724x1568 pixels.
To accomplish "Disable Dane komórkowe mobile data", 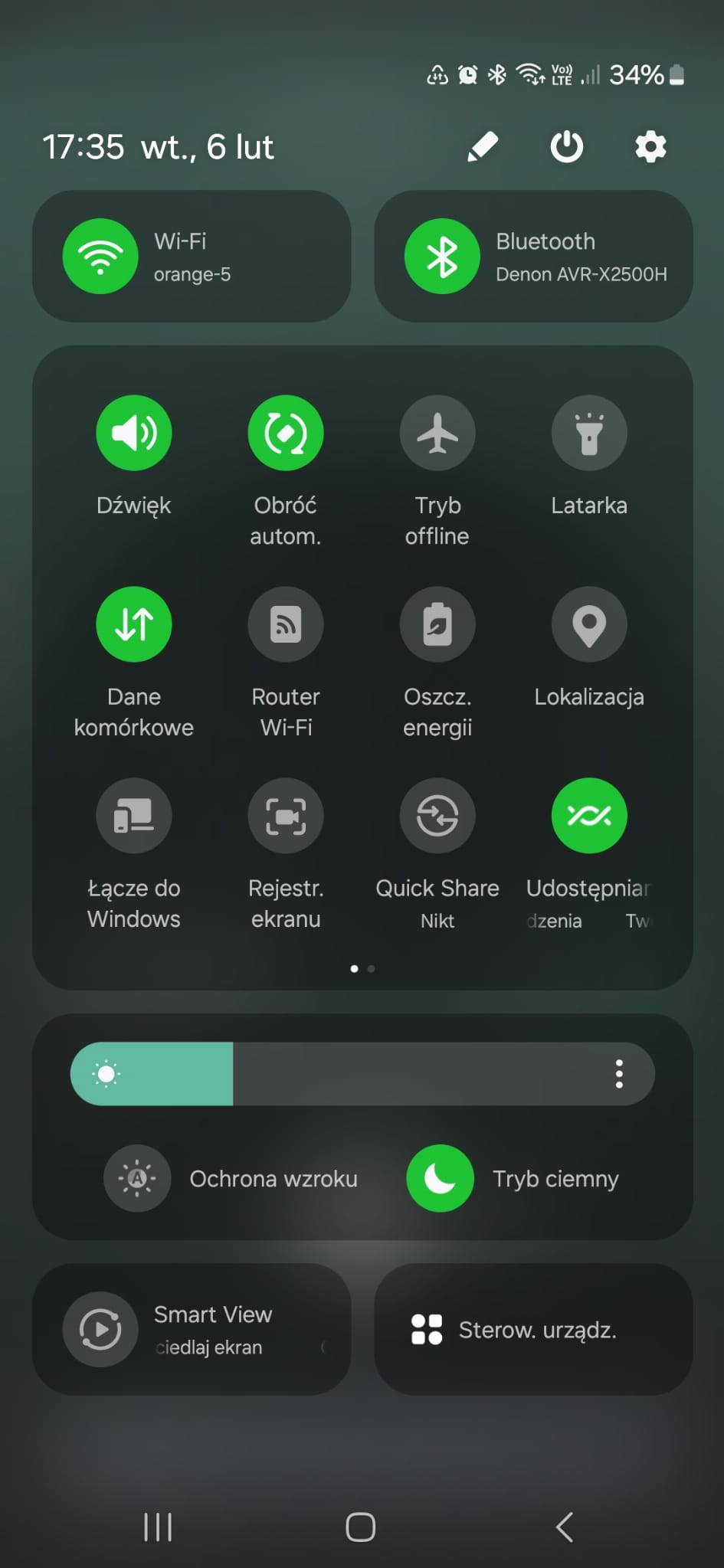I will [x=134, y=624].
